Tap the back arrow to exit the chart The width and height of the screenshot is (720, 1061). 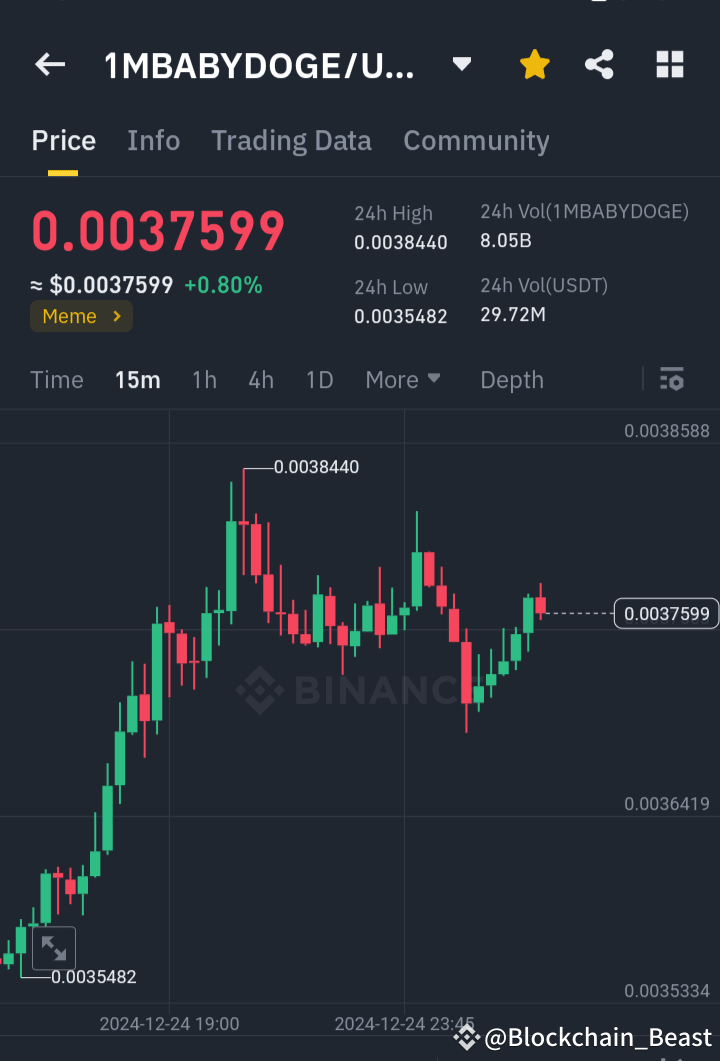click(x=49, y=64)
